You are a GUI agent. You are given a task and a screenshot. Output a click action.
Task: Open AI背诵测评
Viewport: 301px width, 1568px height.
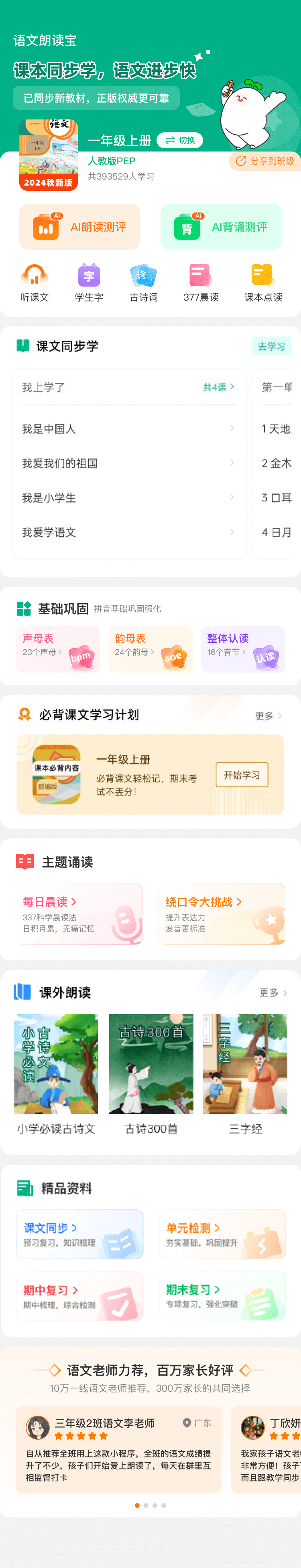(x=221, y=227)
